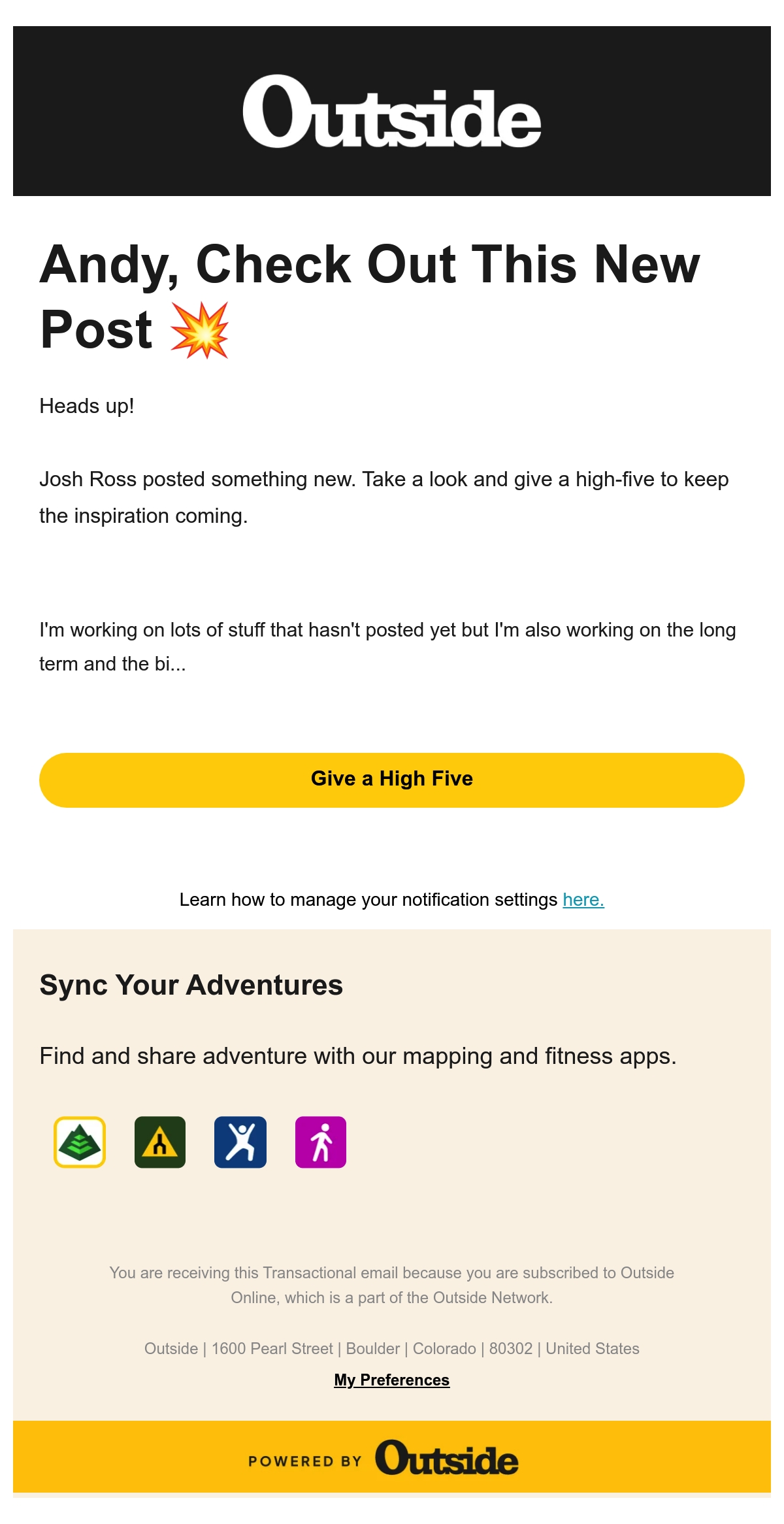Open the dark green trail fork app icon

(x=160, y=1142)
